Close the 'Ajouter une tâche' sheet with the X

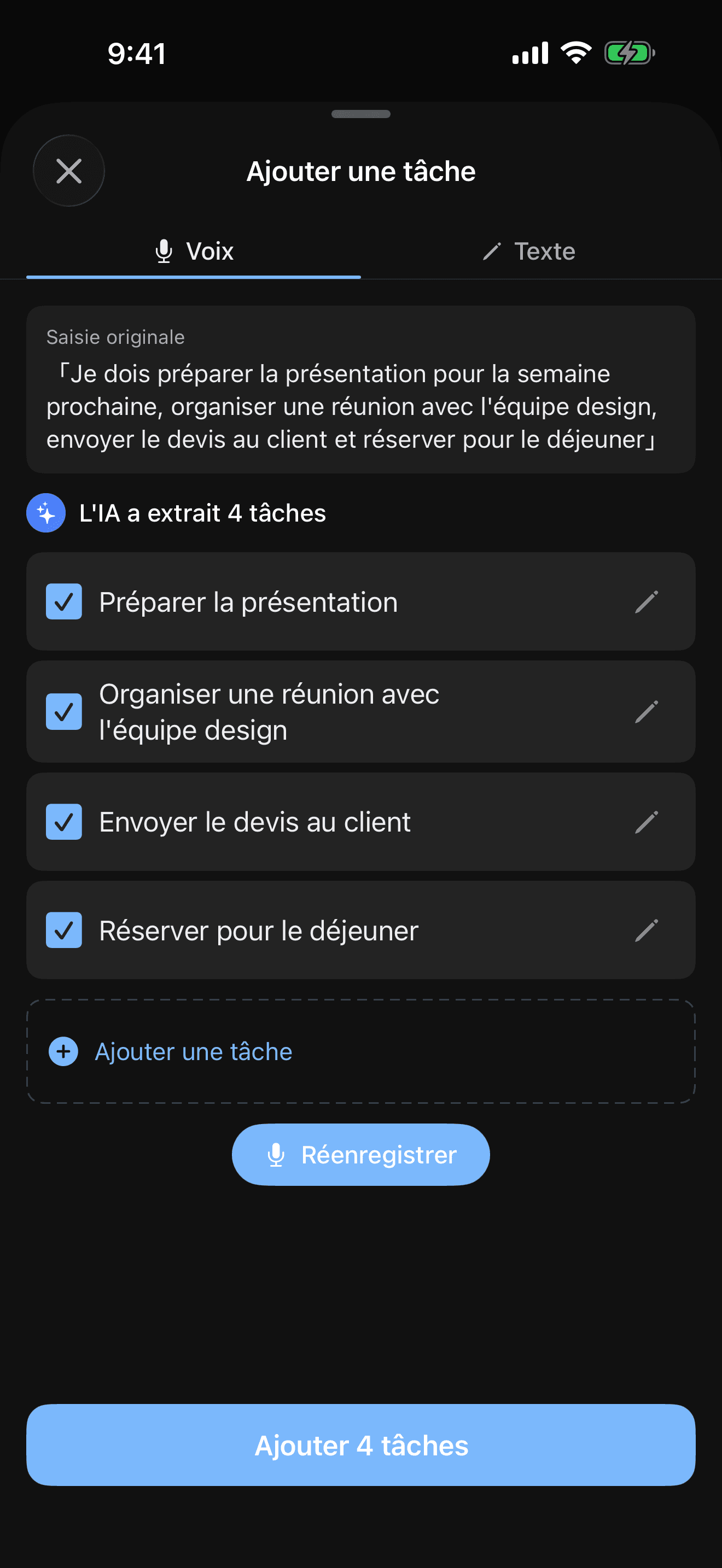69,171
